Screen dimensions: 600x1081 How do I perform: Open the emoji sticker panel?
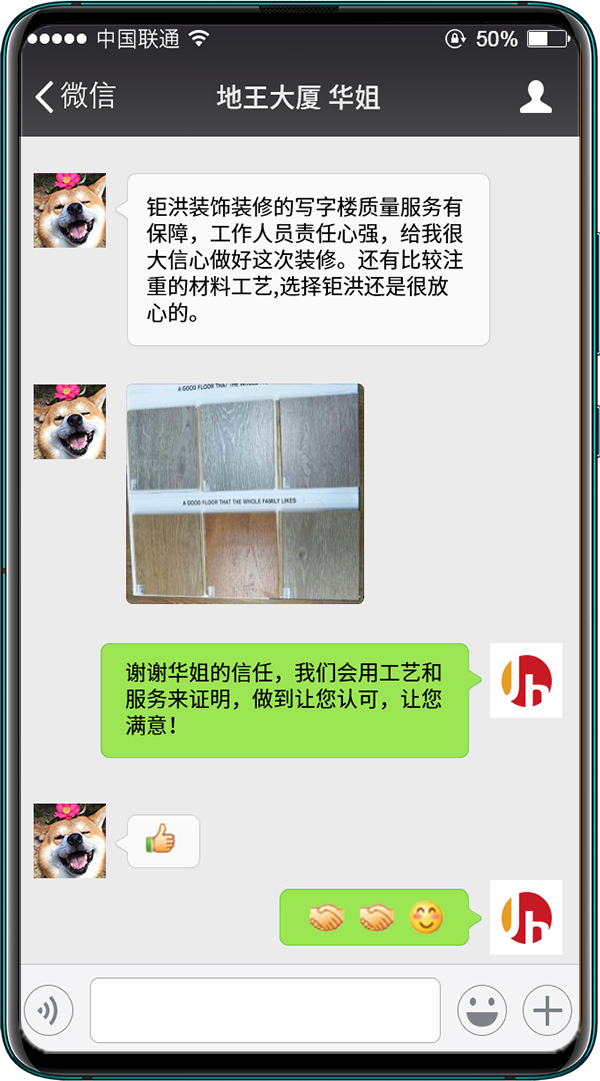point(482,1010)
